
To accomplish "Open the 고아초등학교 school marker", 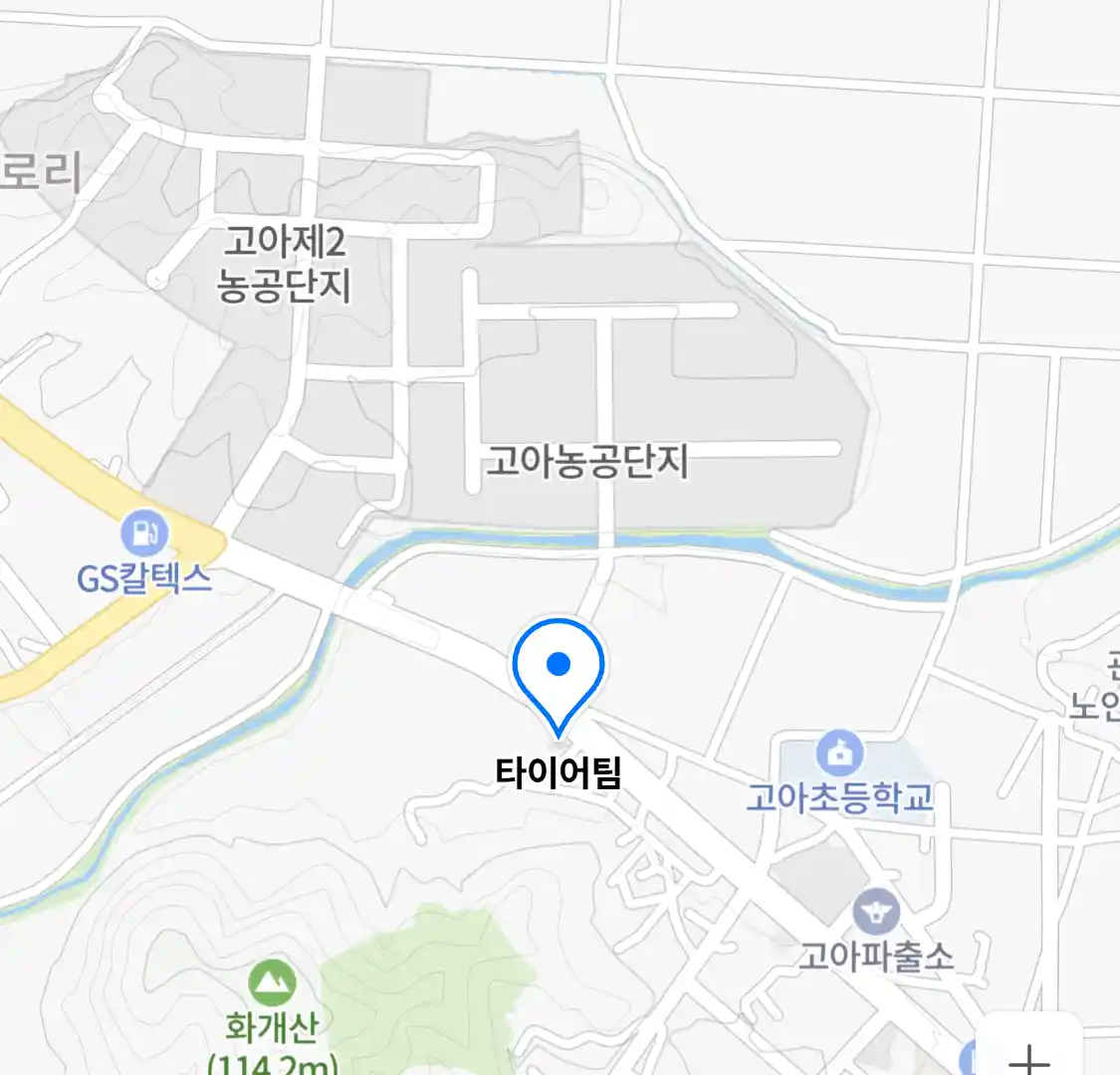I will [840, 754].
